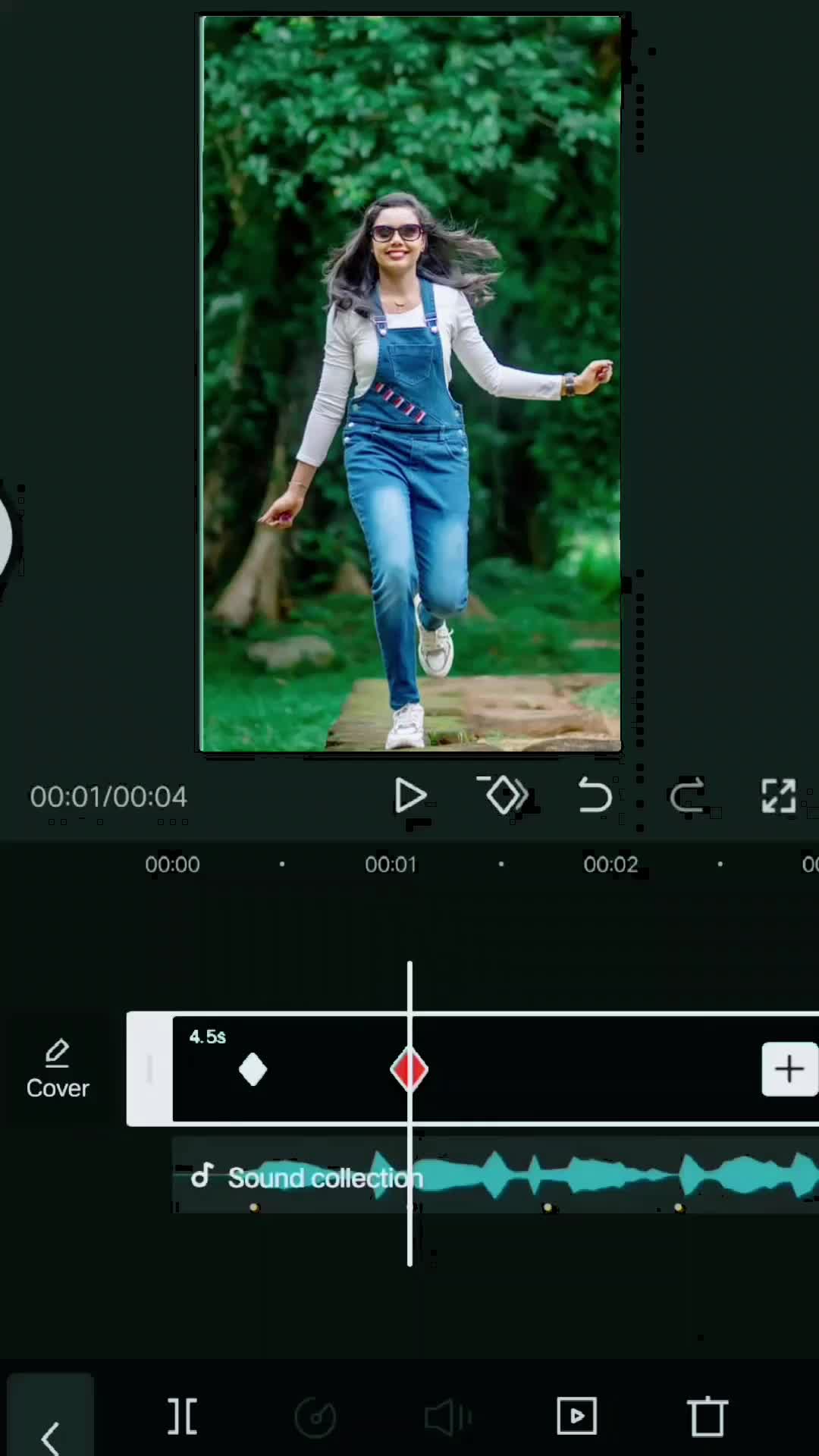The height and width of the screenshot is (1456, 819).
Task: Open the animation tool in toolbar
Action: pyautogui.click(x=576, y=1416)
